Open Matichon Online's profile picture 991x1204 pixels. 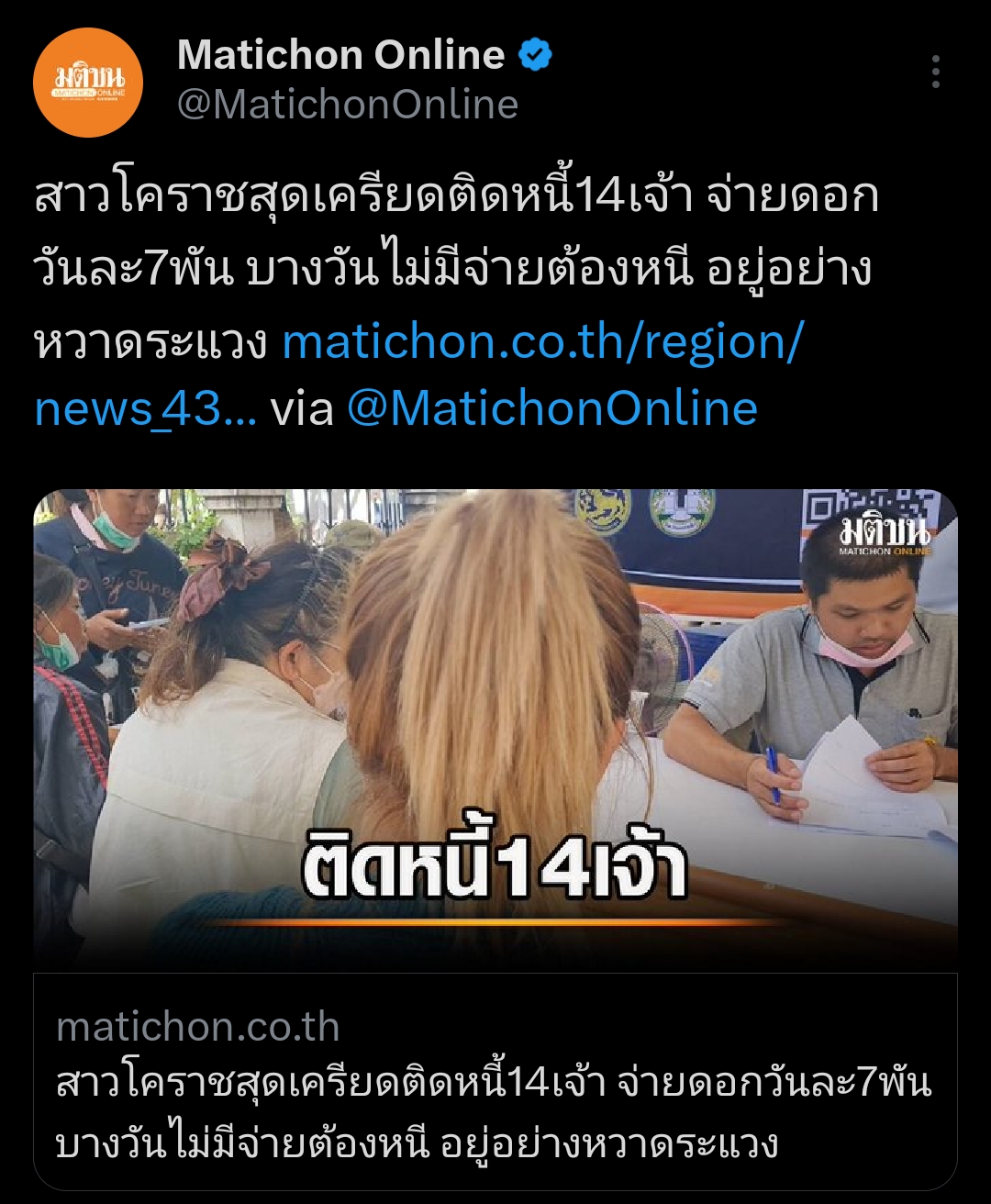coord(88,83)
